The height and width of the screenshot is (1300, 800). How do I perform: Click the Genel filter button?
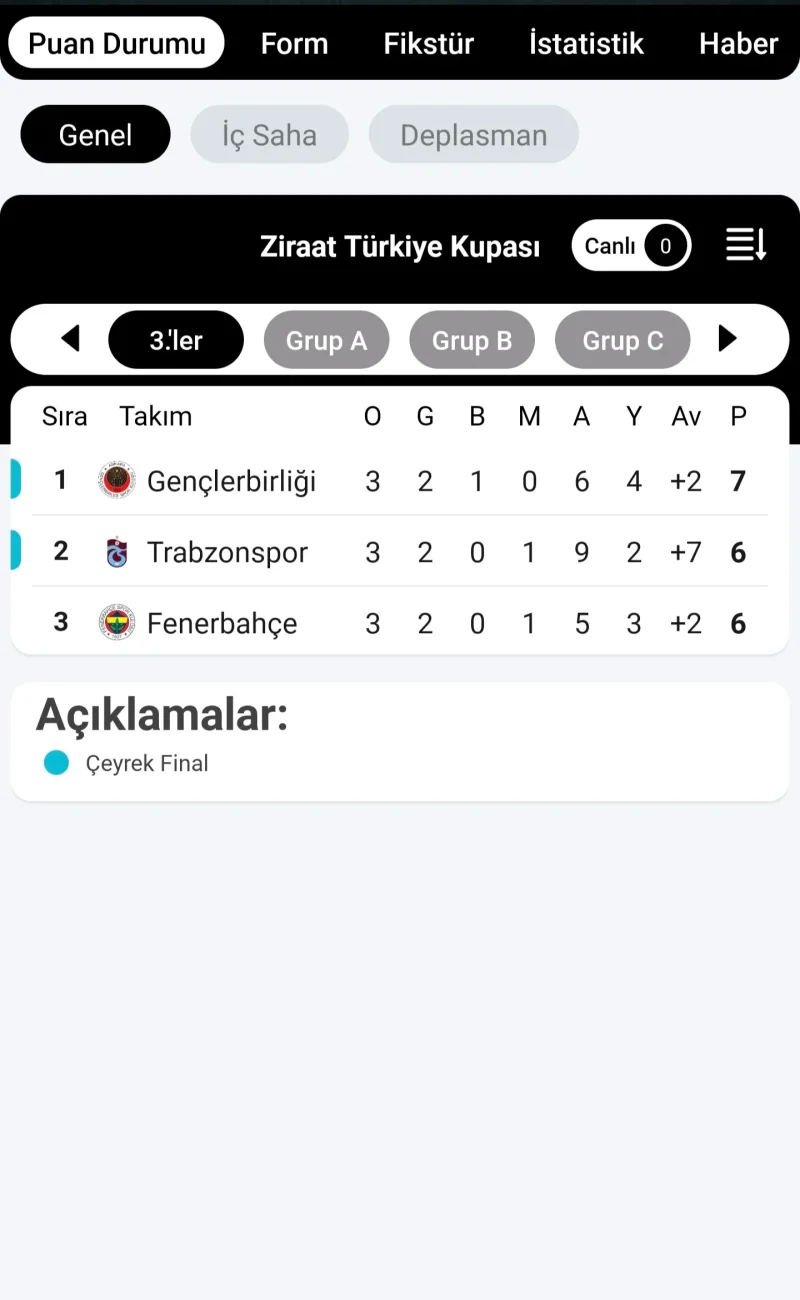pos(95,134)
